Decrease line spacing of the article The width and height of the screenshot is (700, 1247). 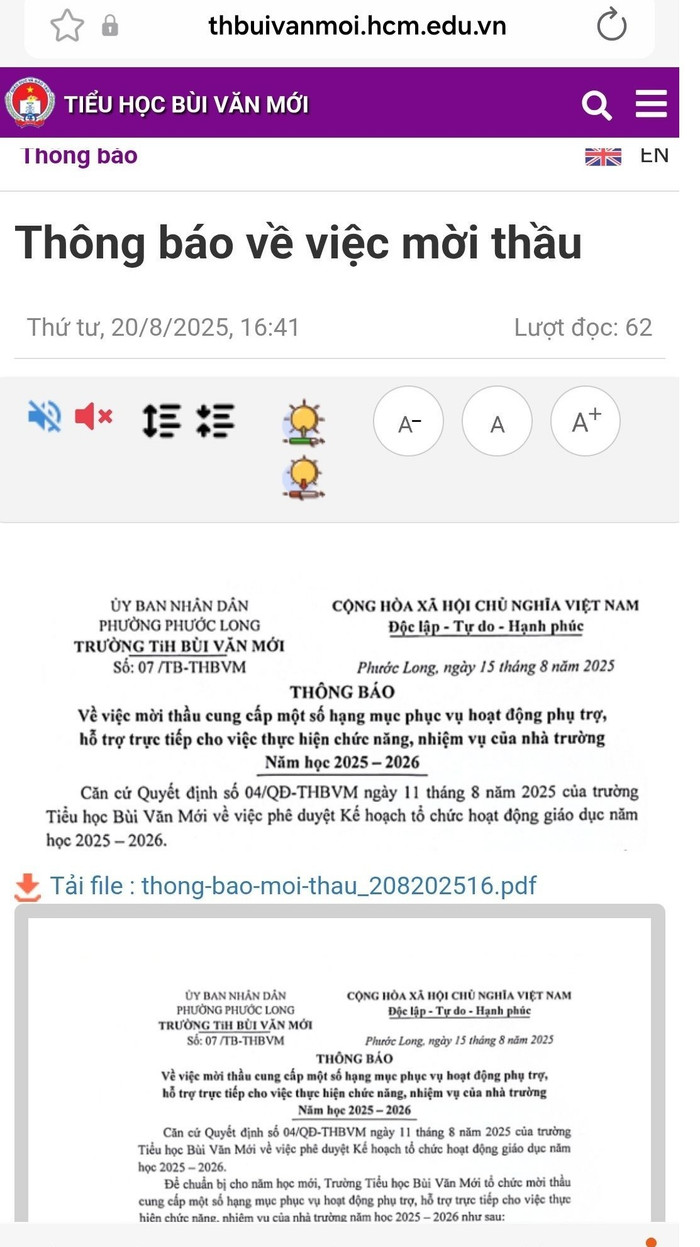pyautogui.click(x=215, y=421)
